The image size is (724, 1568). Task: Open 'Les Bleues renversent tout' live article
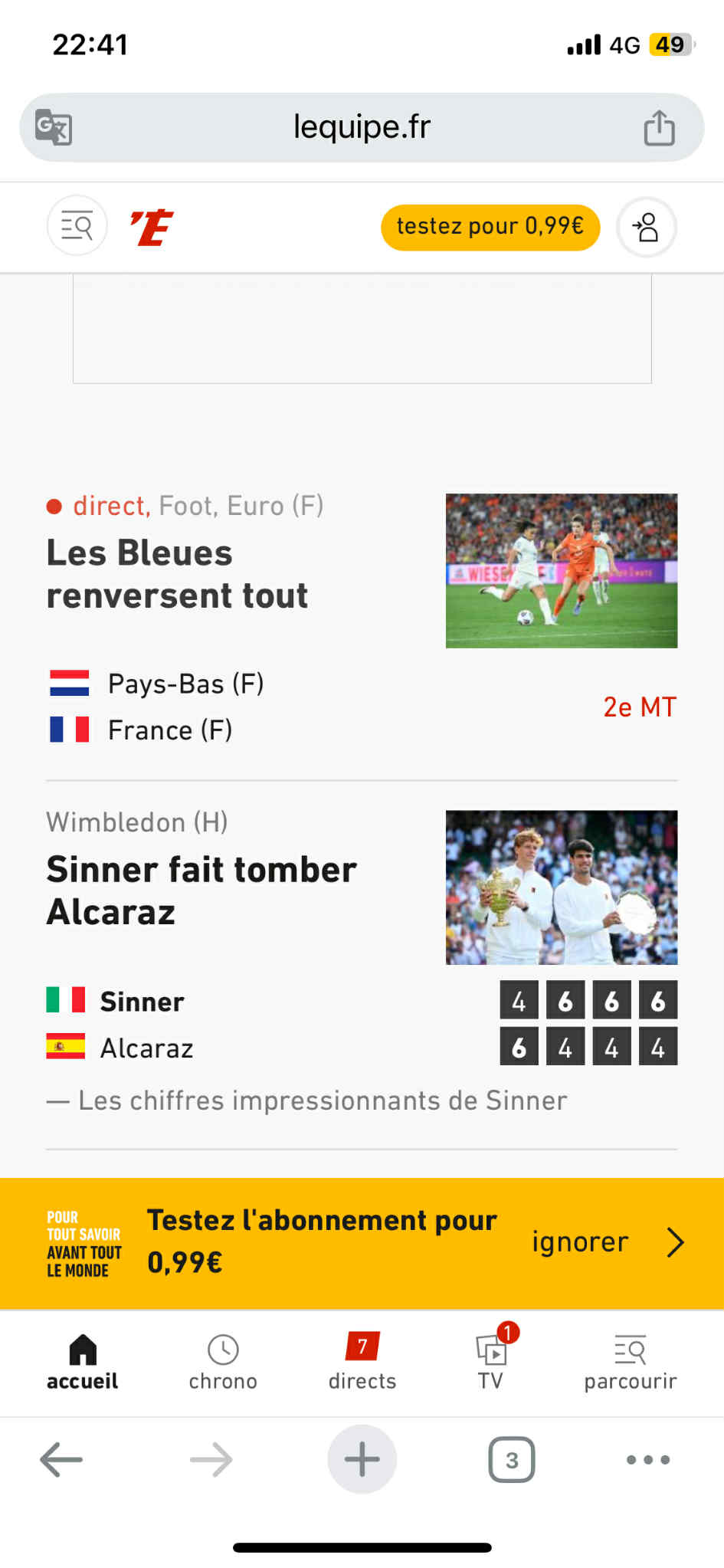click(x=177, y=573)
